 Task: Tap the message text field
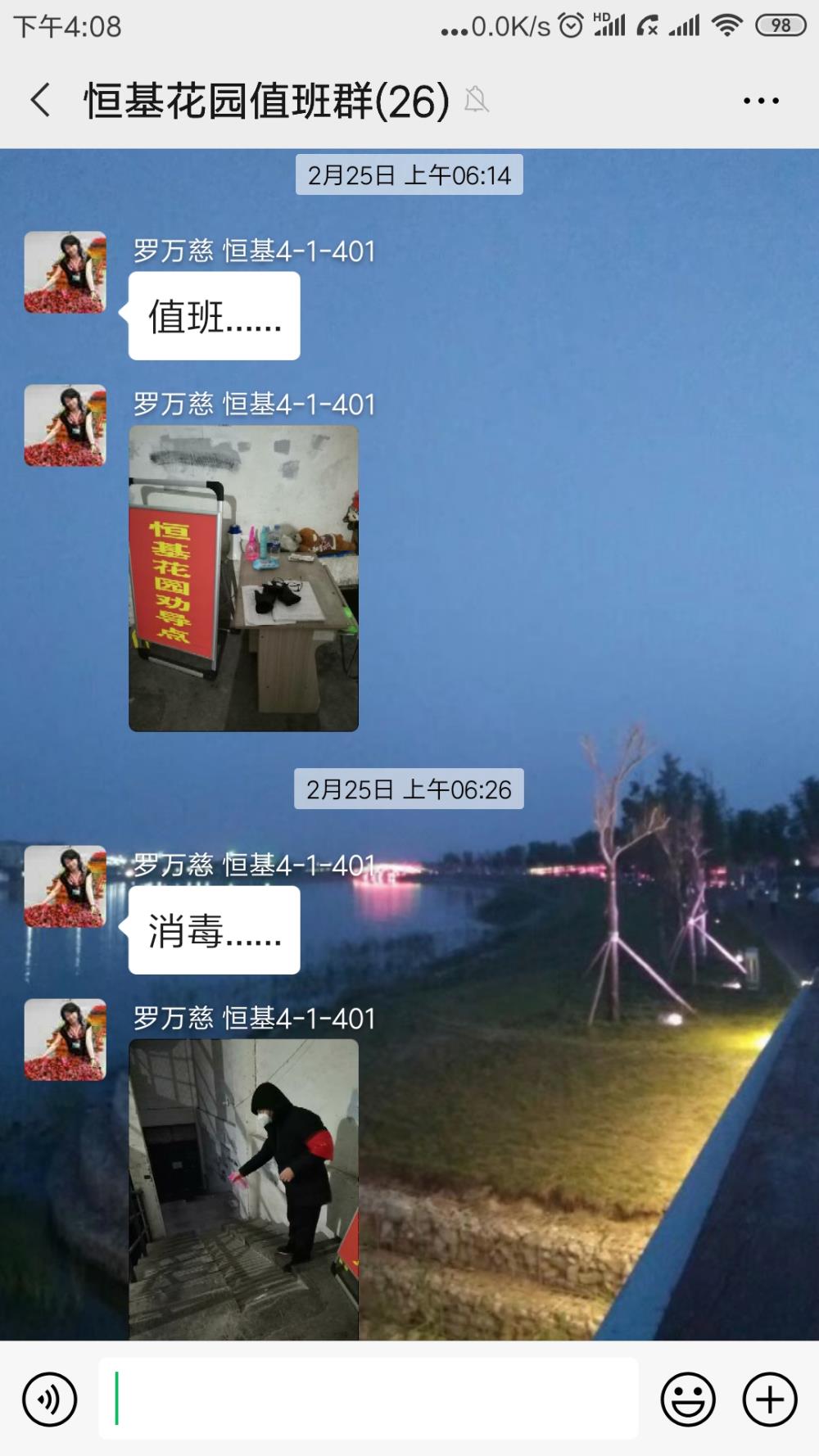tap(369, 1399)
